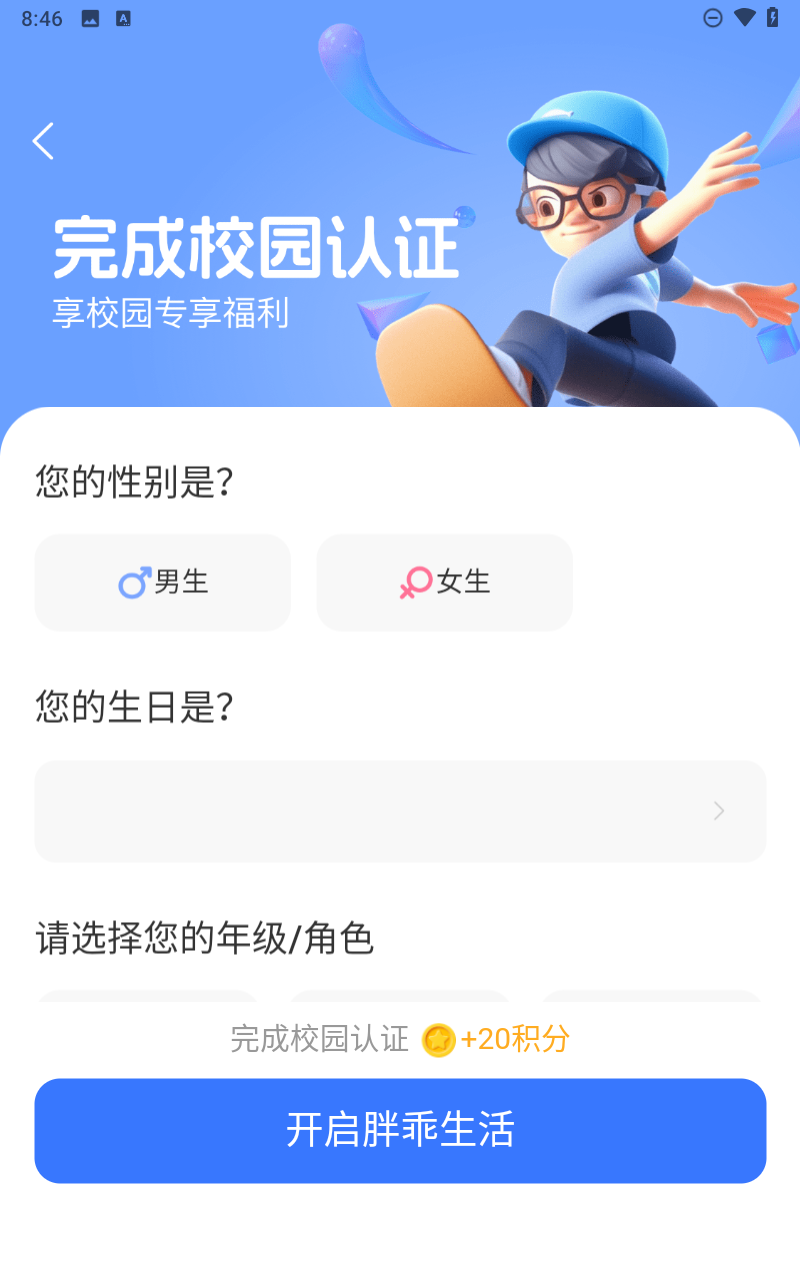Screen dimensions: 800x1280
Task: Select 男生 as your gender
Action: point(163,582)
